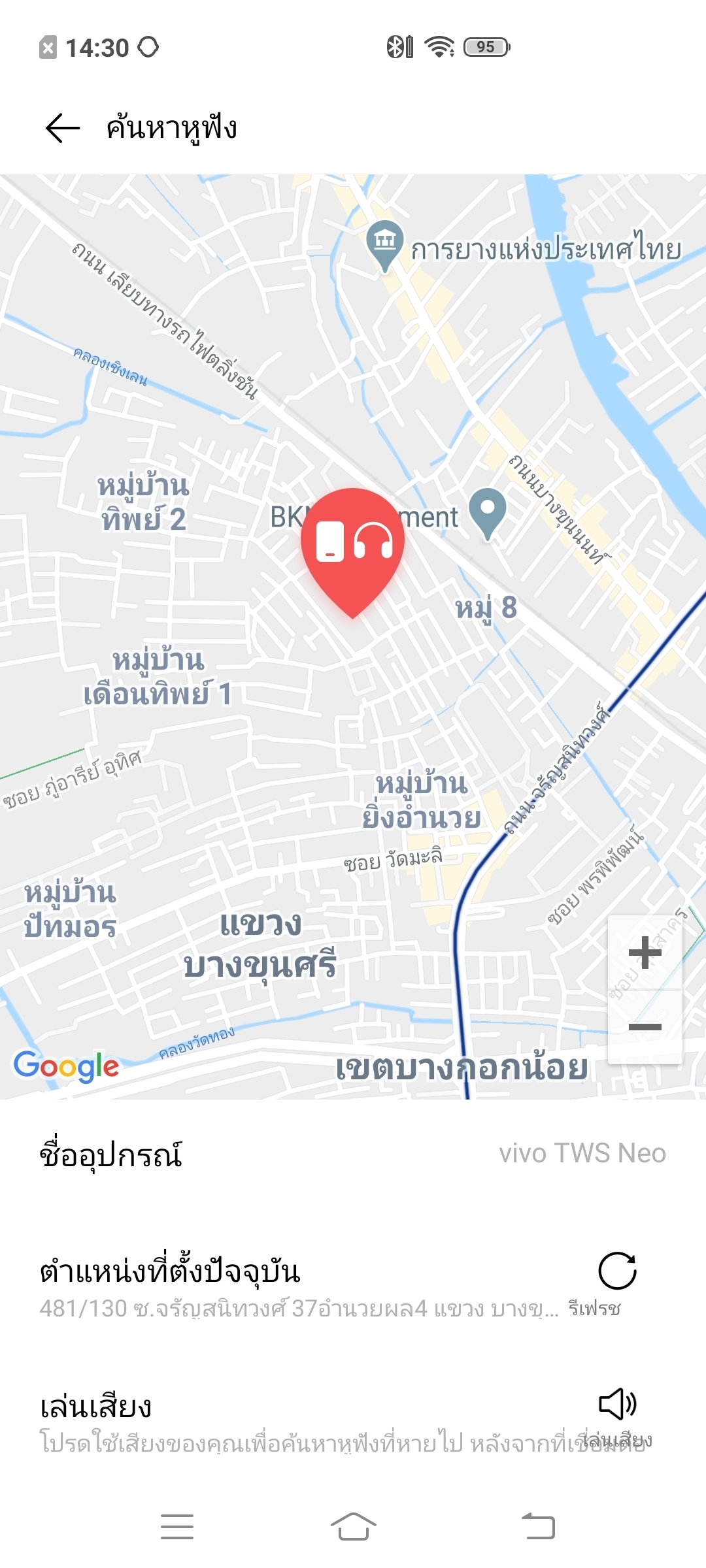Image resolution: width=706 pixels, height=1568 pixels.
Task: Zoom out on the map
Action: coord(645,1027)
